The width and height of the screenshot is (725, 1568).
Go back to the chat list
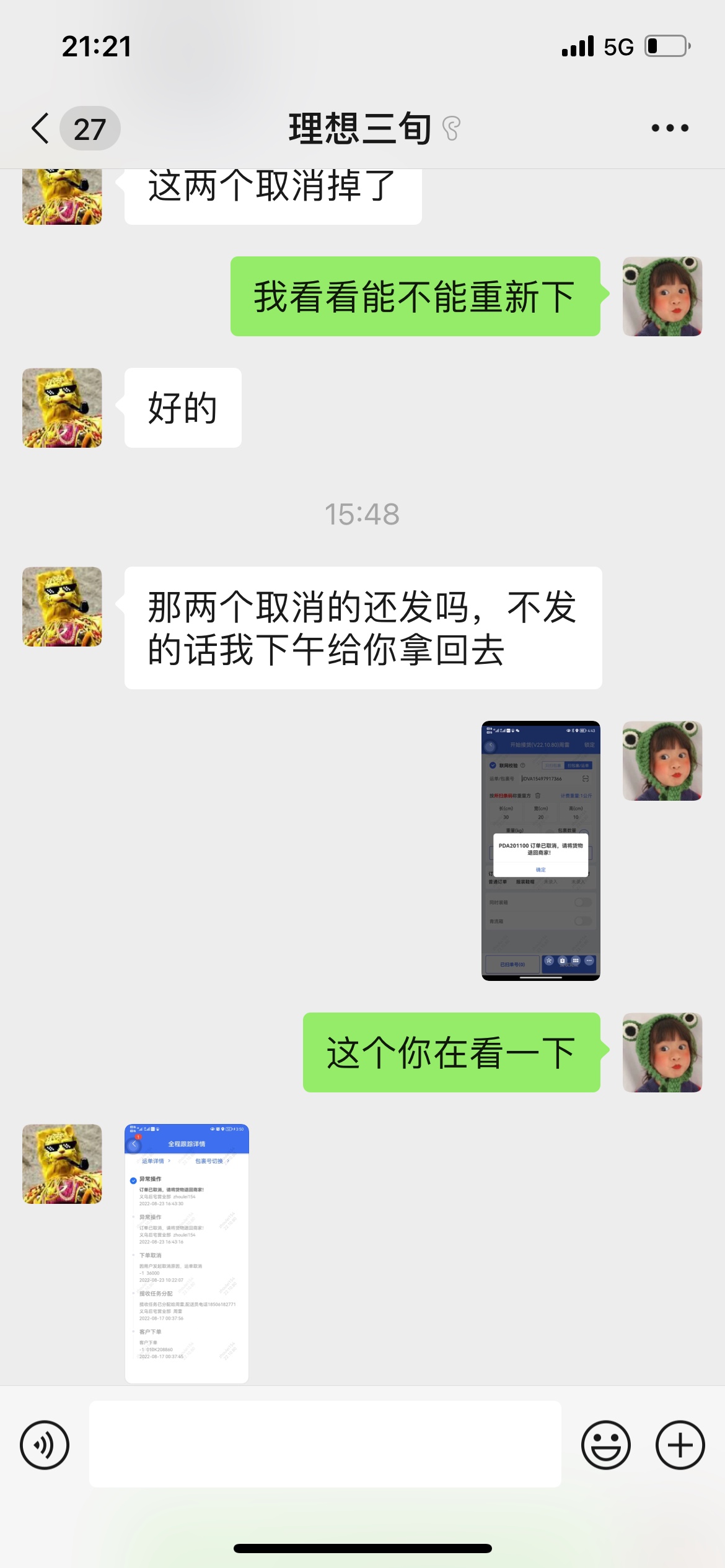coord(41,128)
